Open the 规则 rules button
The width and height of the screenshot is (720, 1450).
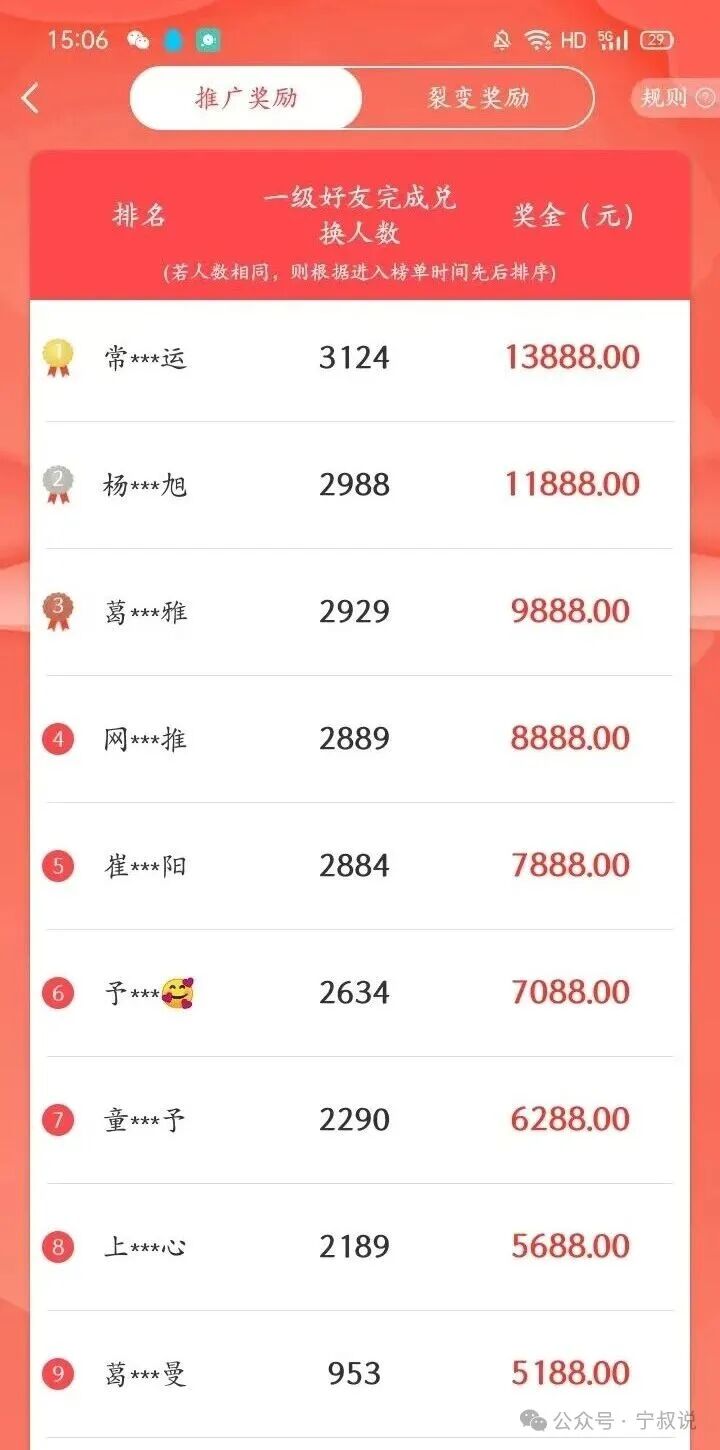(665, 98)
